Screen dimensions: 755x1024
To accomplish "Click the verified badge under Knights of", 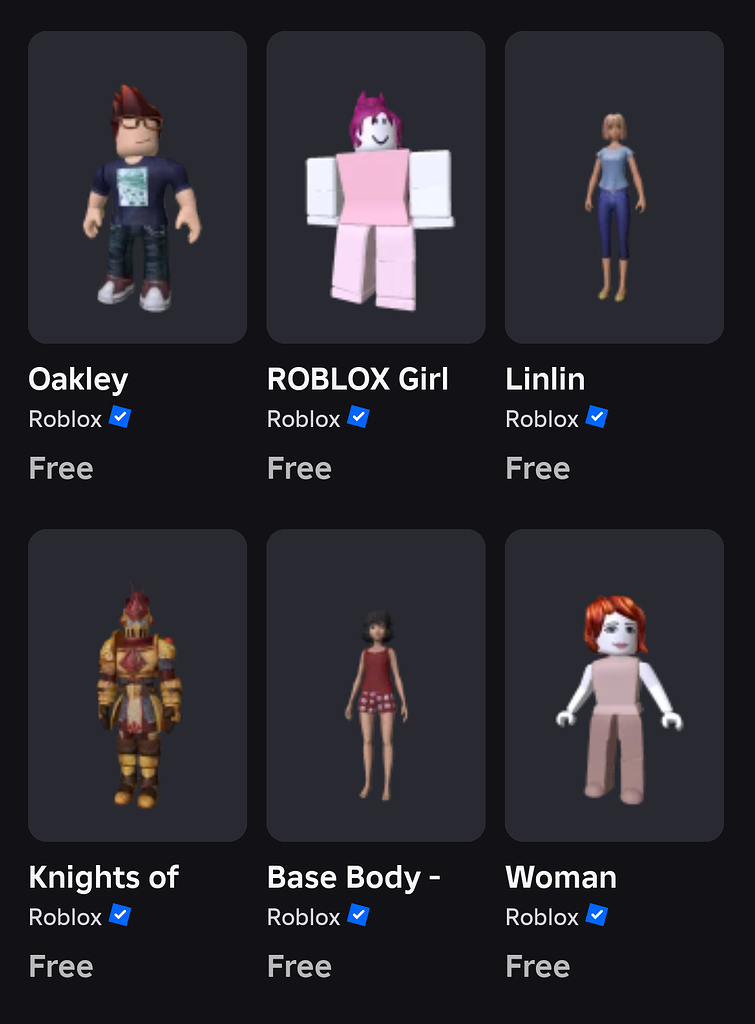I will click(x=118, y=917).
